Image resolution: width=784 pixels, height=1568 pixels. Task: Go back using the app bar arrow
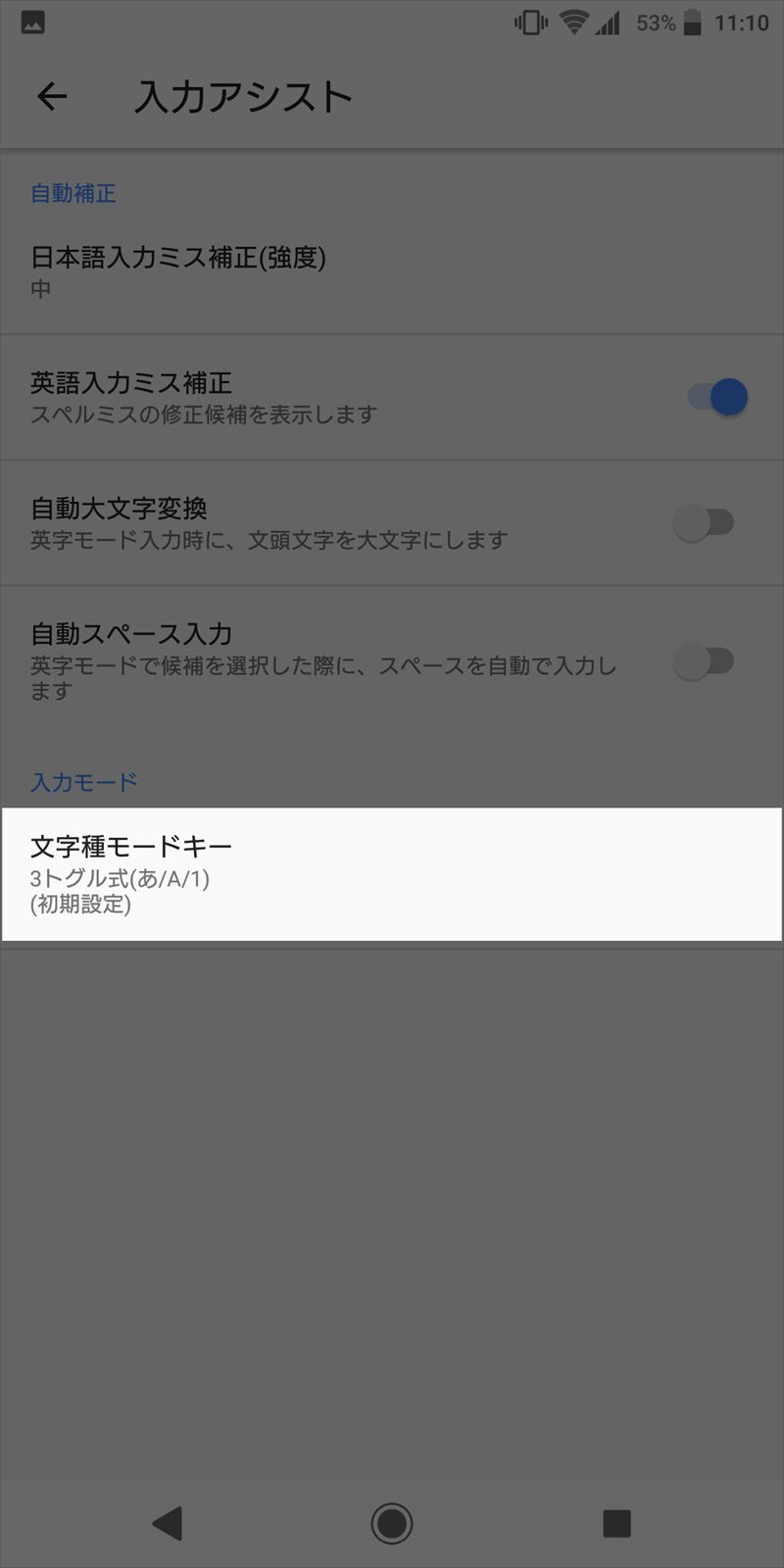point(52,96)
